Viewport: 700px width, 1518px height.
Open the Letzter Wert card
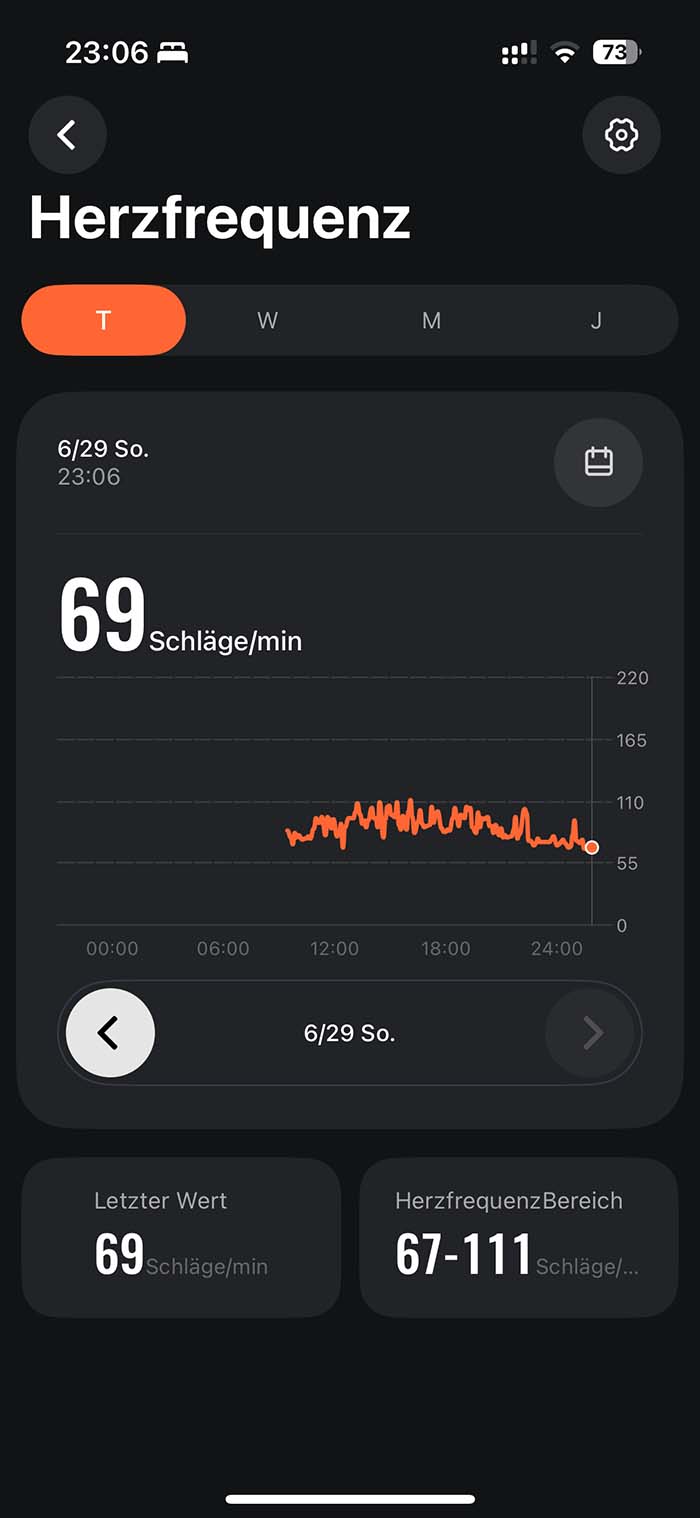(x=181, y=1237)
